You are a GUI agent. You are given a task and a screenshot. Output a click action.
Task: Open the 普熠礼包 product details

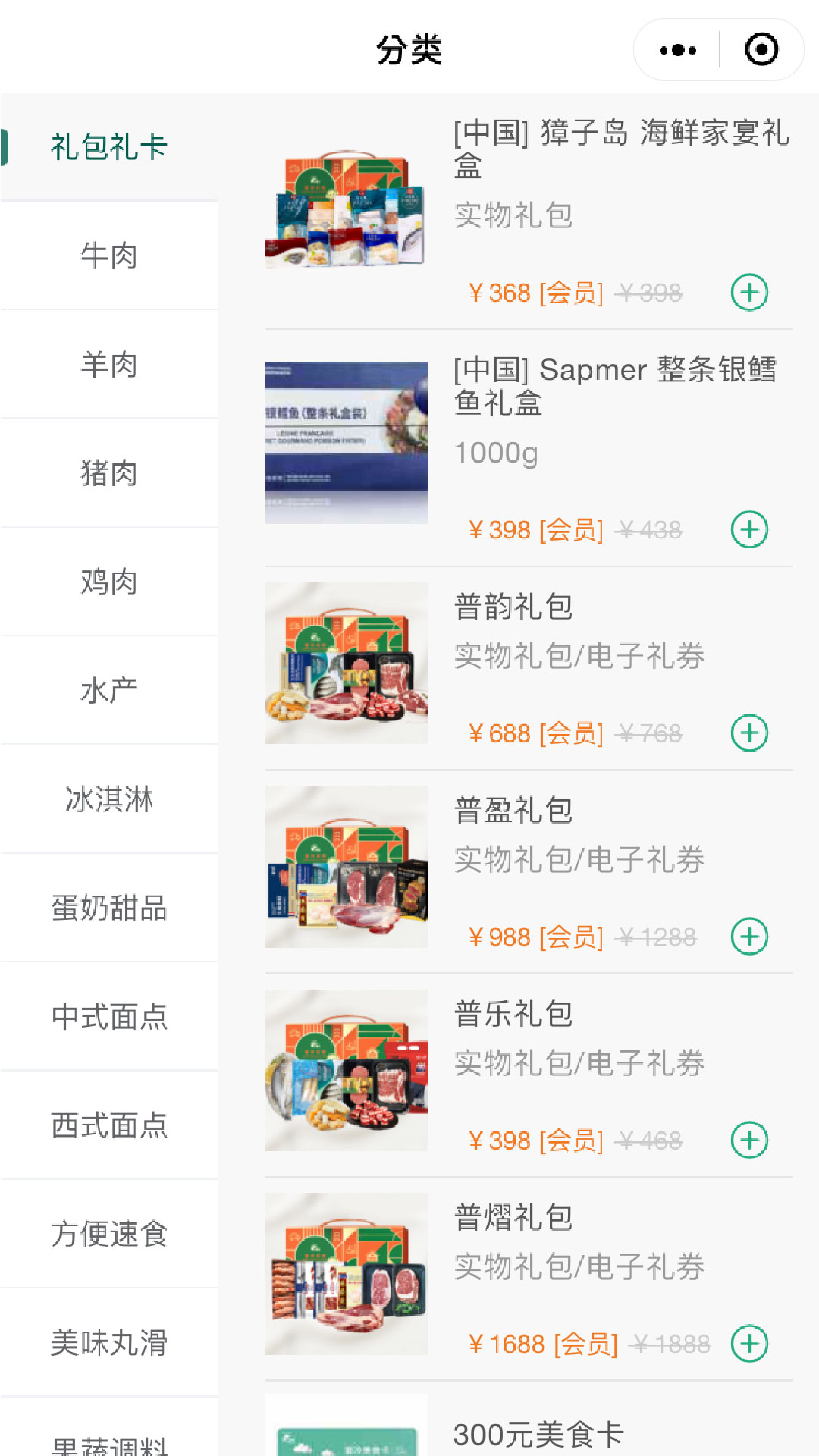pyautogui.click(x=513, y=1218)
